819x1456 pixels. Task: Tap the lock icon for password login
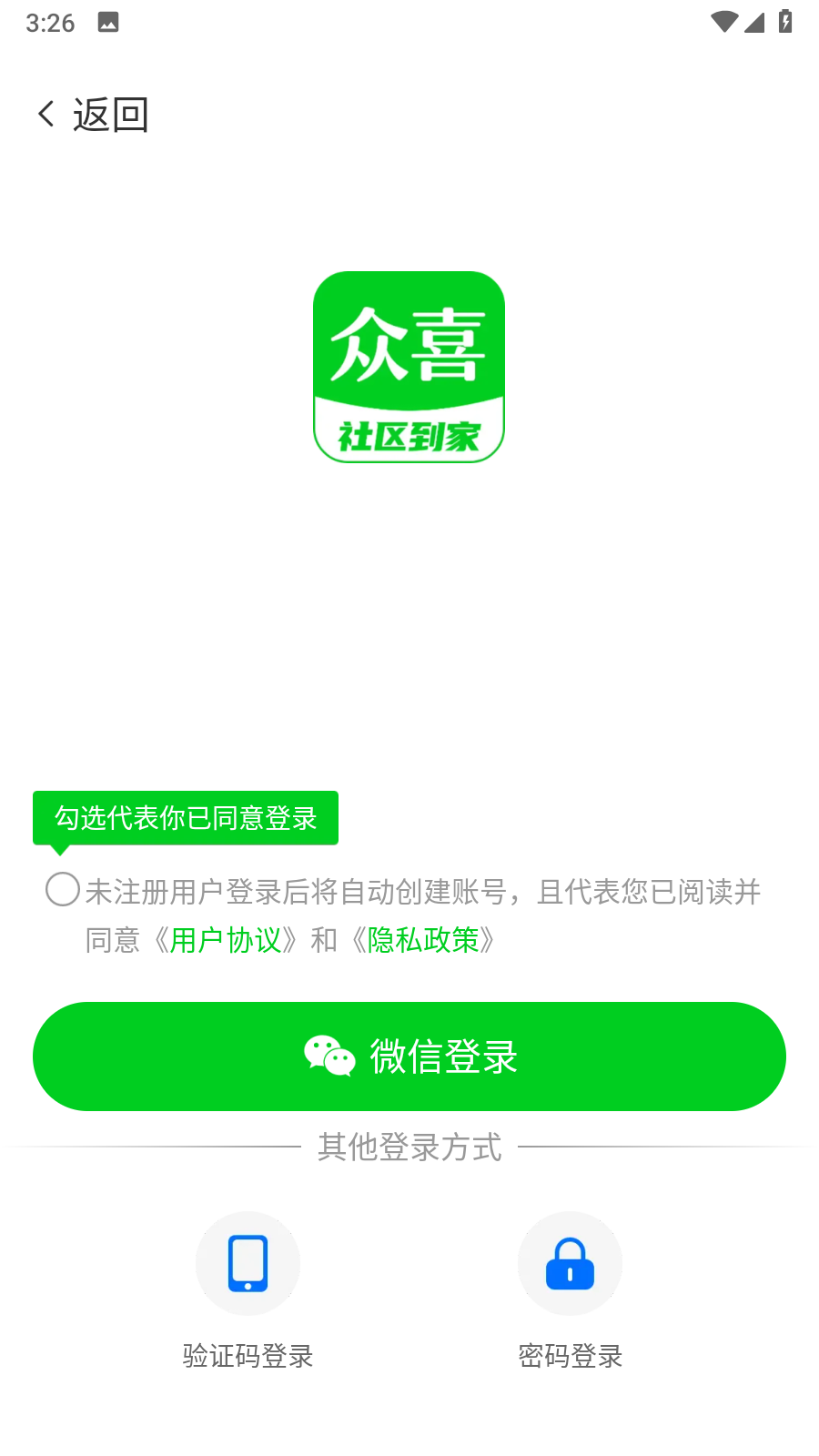570,1263
